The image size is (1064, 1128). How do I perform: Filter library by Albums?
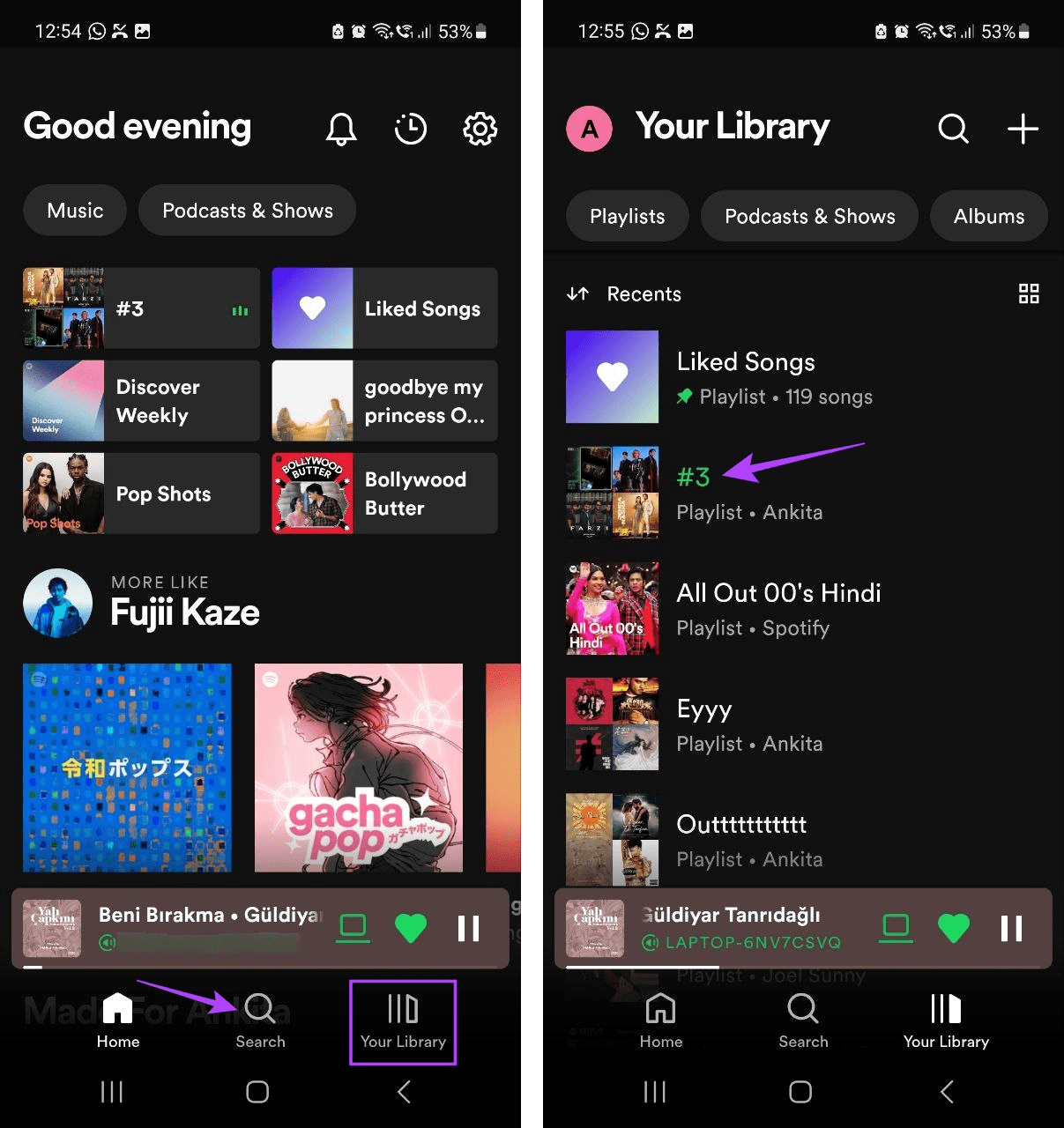988,216
